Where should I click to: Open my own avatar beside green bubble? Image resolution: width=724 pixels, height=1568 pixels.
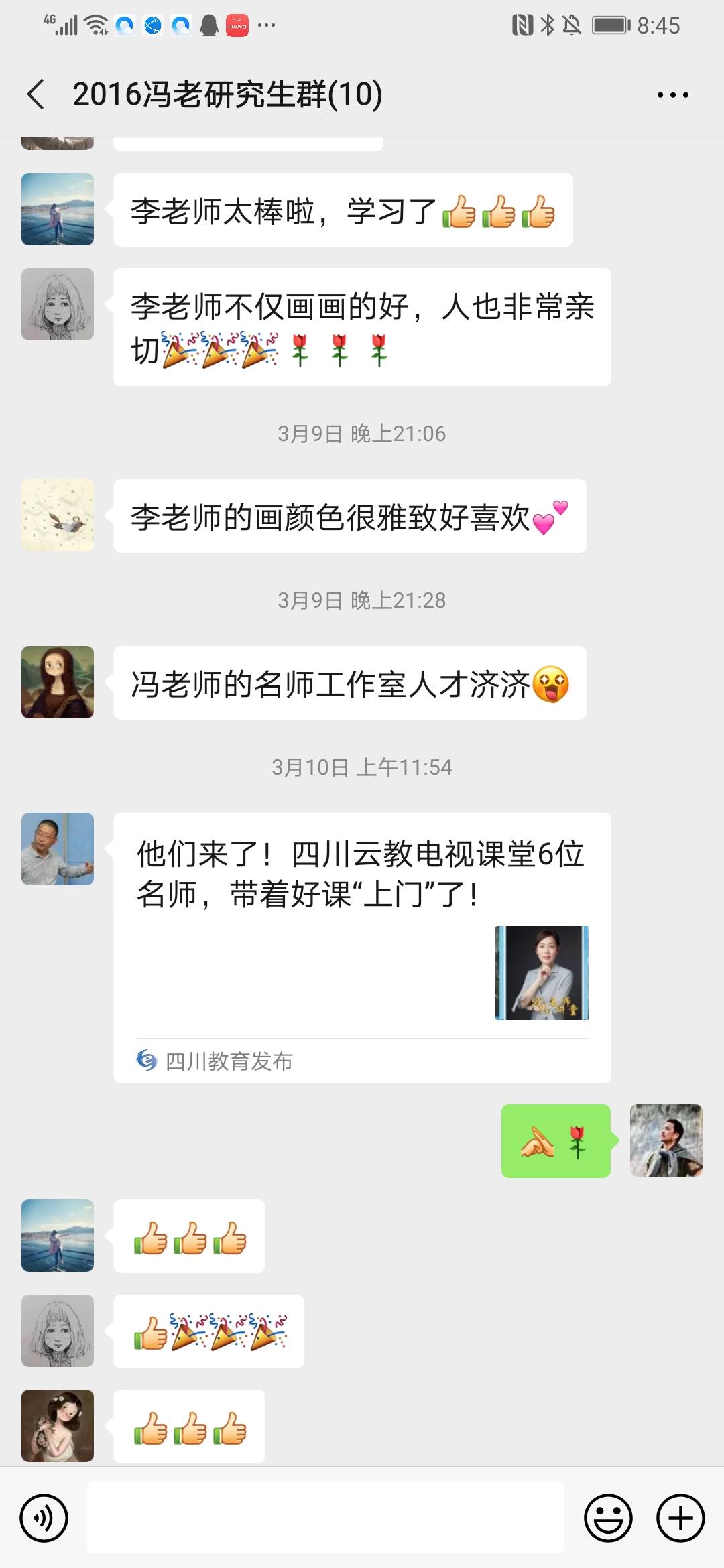pyautogui.click(x=666, y=1140)
